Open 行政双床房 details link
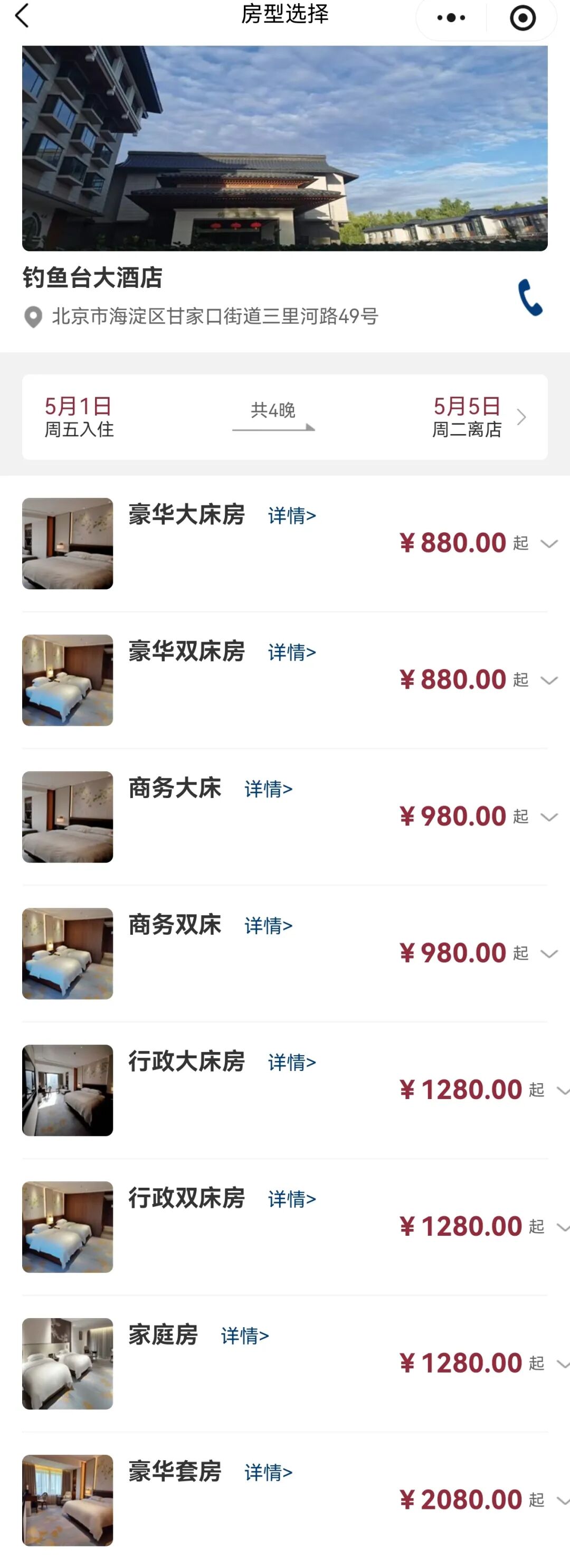570x1568 pixels. point(291,1199)
